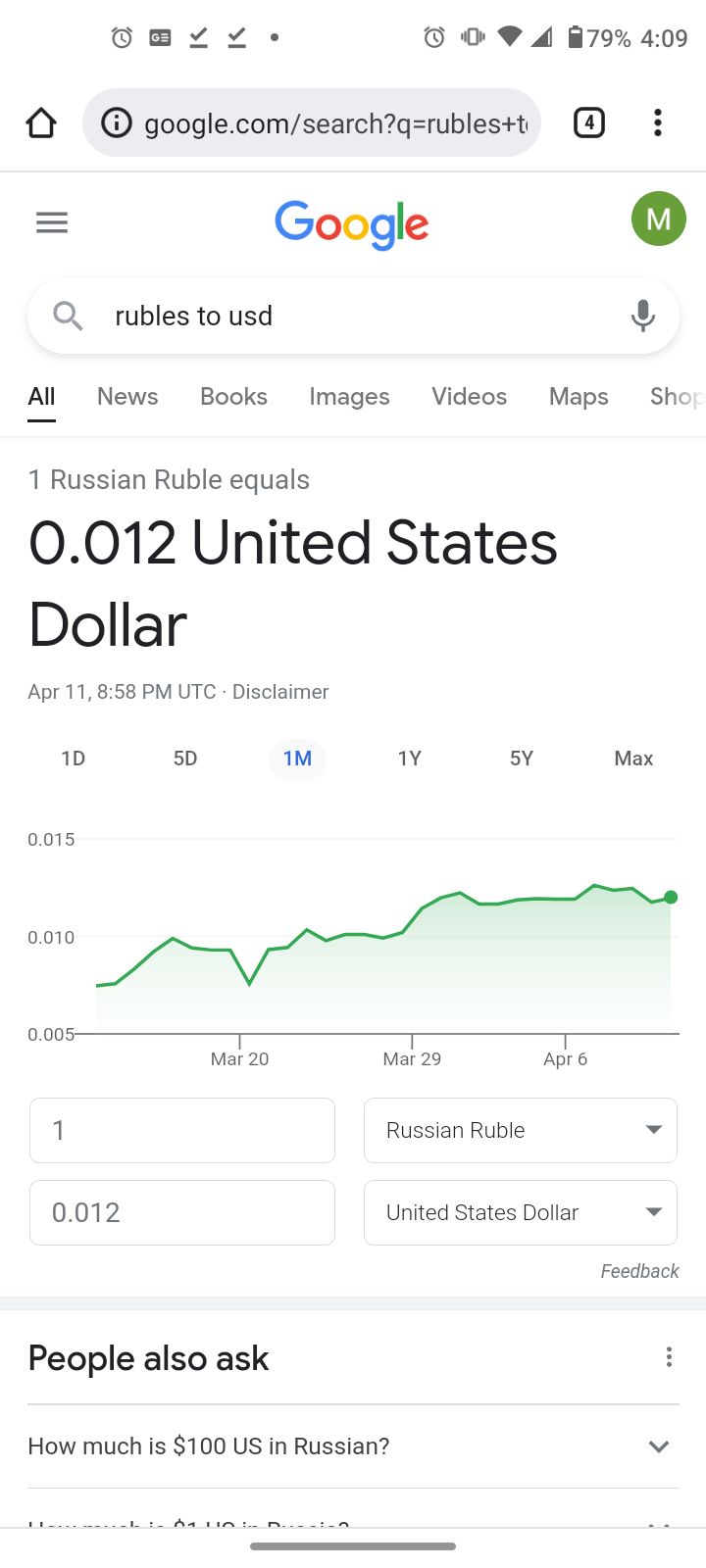This screenshot has width=706, height=1568.
Task: Open the Disclaimer link
Action: [280, 692]
